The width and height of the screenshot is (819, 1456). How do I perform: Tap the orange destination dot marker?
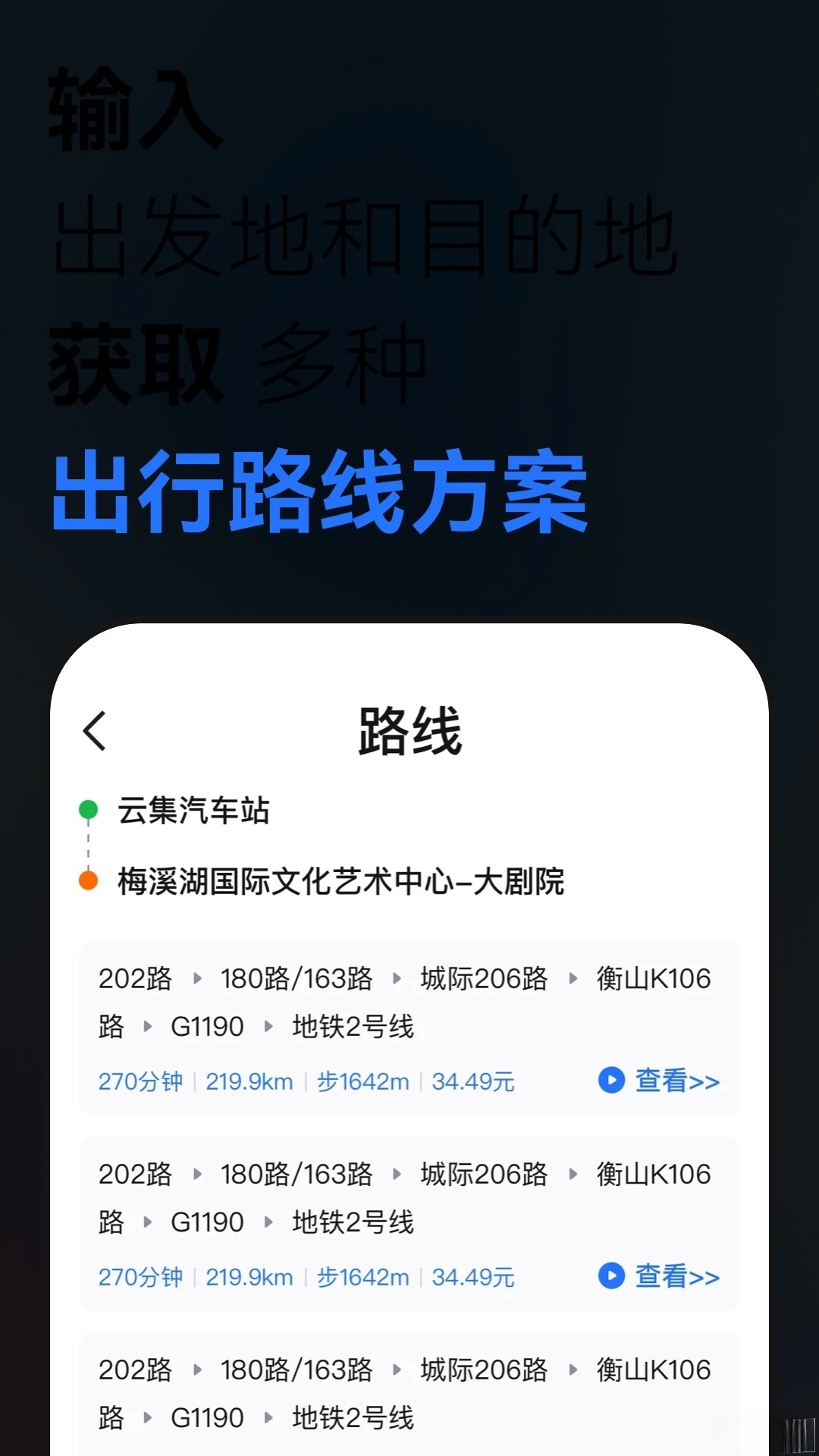[88, 881]
